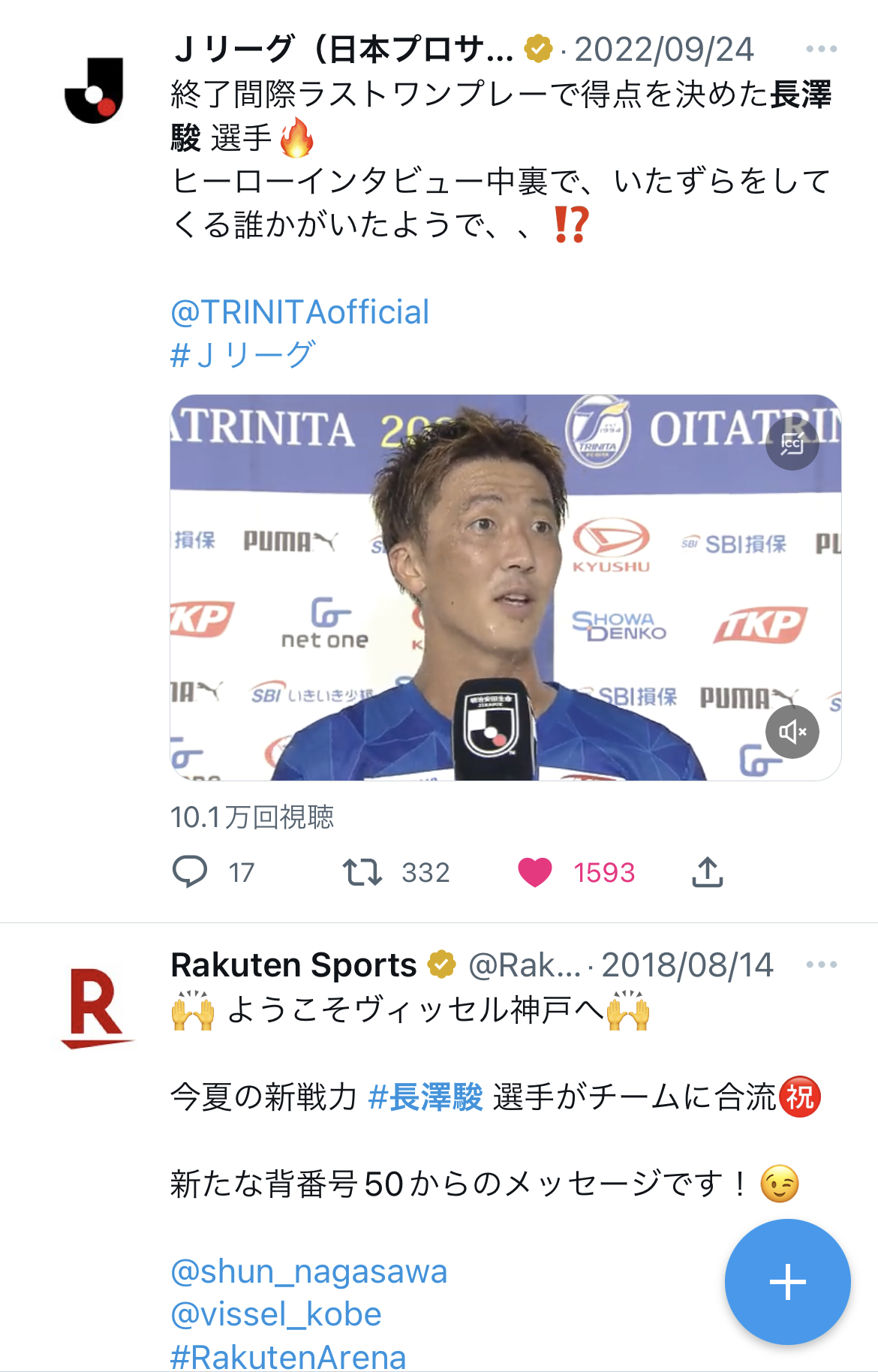878x1372 pixels.
Task: Retweet the Jリーグ tweet
Action: (362, 872)
